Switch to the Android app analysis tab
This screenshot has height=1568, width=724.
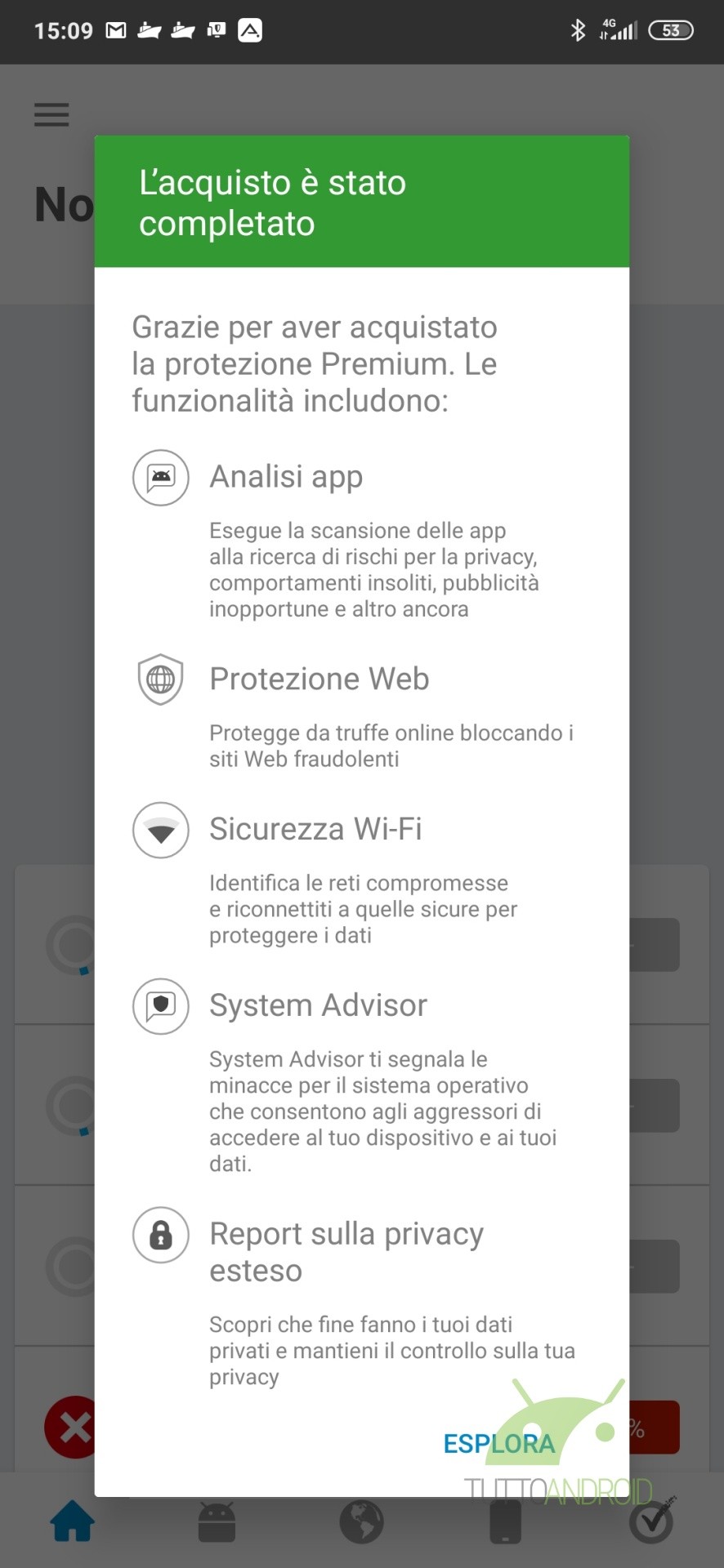tap(217, 1521)
